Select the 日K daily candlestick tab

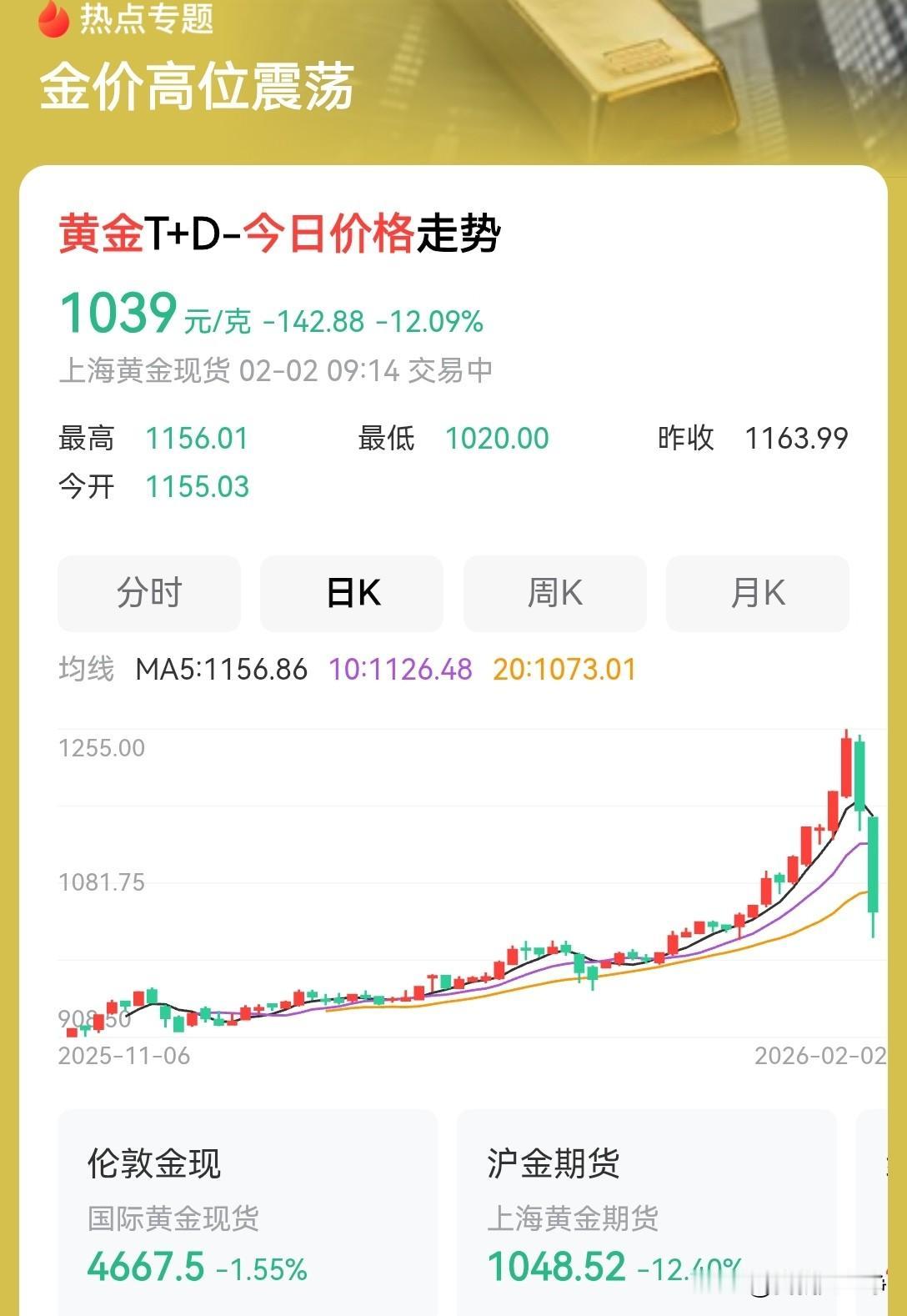(x=351, y=594)
